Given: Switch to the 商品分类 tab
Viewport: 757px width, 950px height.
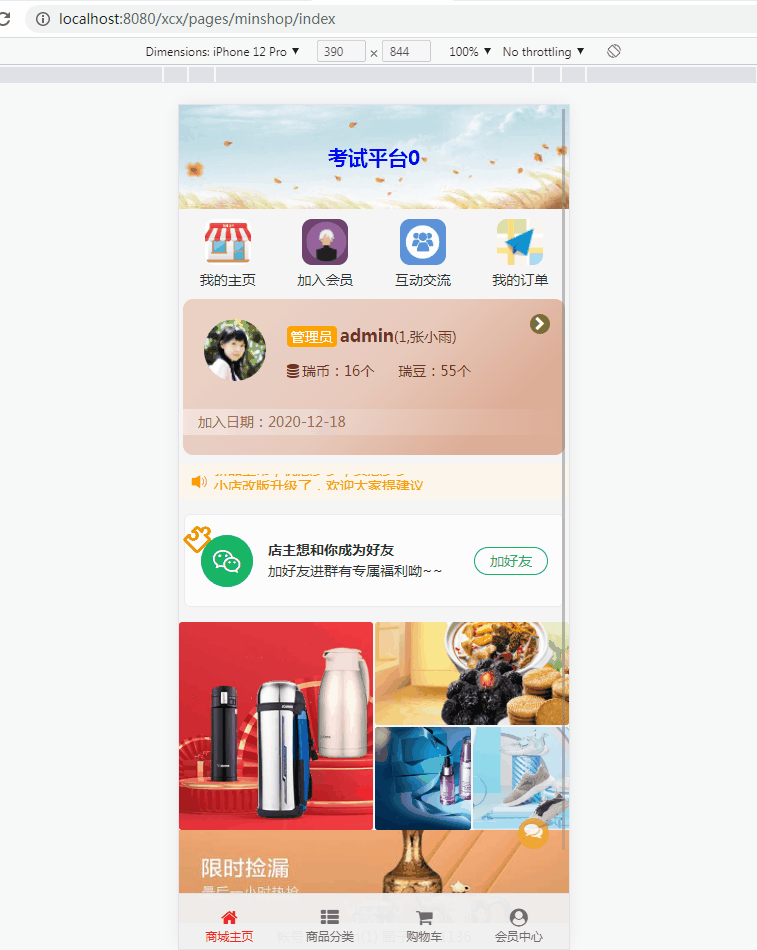Looking at the screenshot, I should (x=329, y=925).
